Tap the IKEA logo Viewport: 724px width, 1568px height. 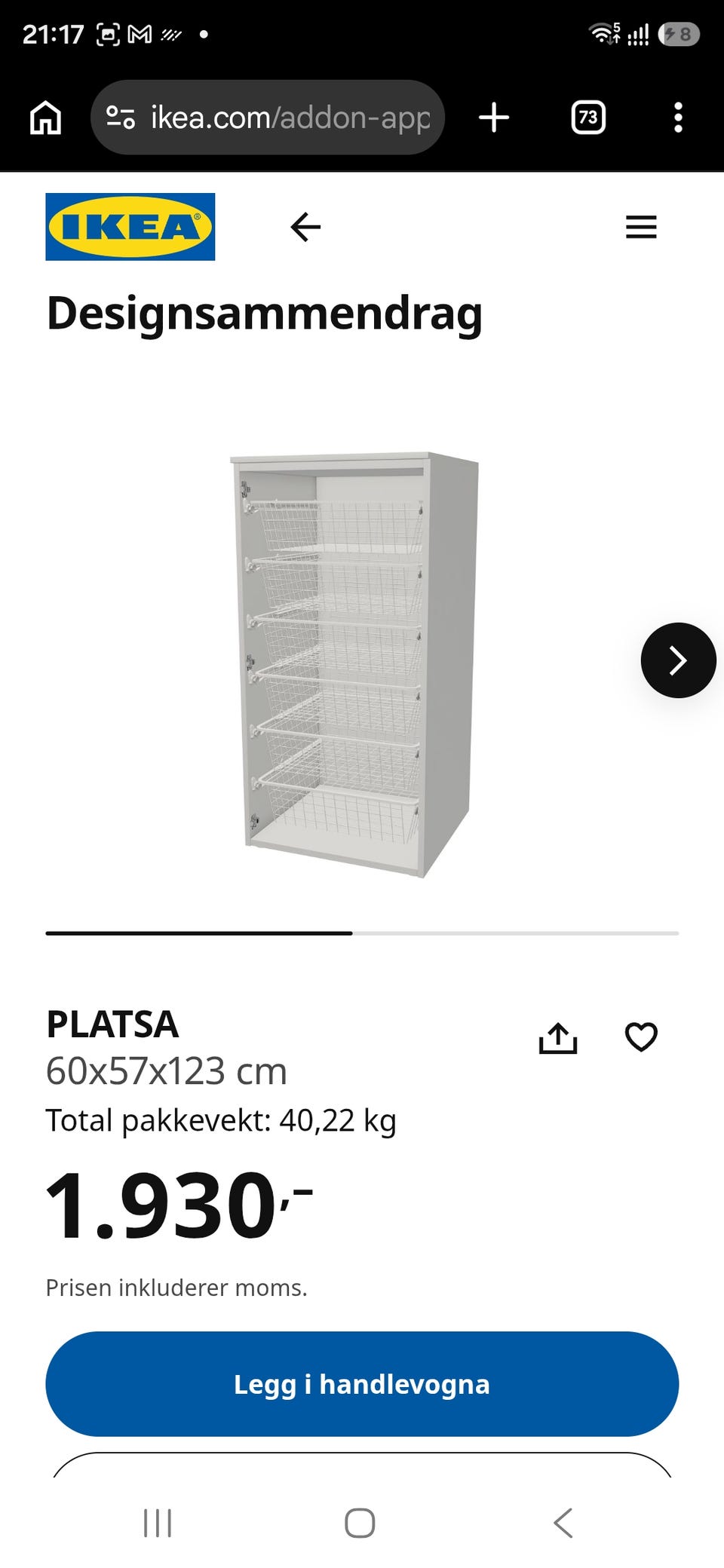(x=130, y=227)
